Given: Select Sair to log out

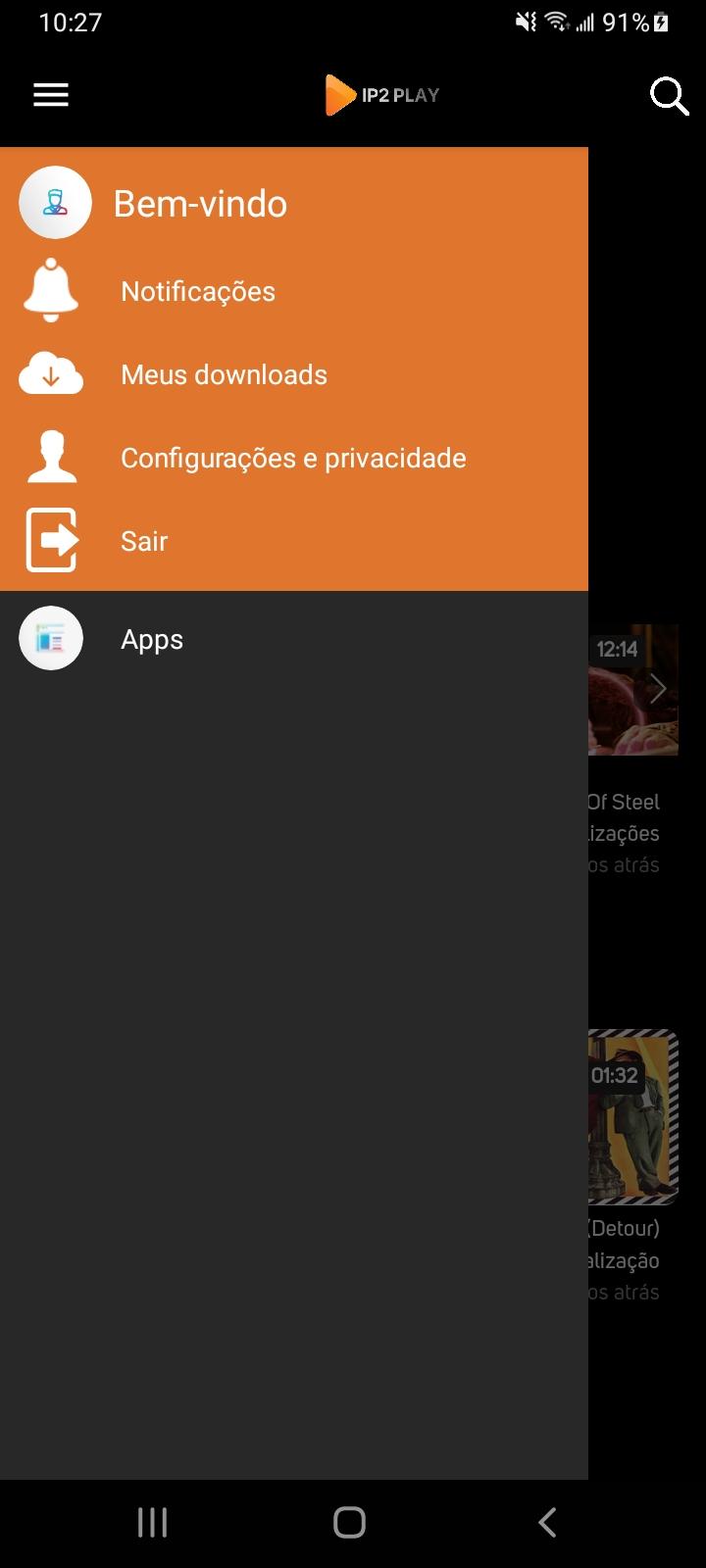Looking at the screenshot, I should pyautogui.click(x=294, y=541).
